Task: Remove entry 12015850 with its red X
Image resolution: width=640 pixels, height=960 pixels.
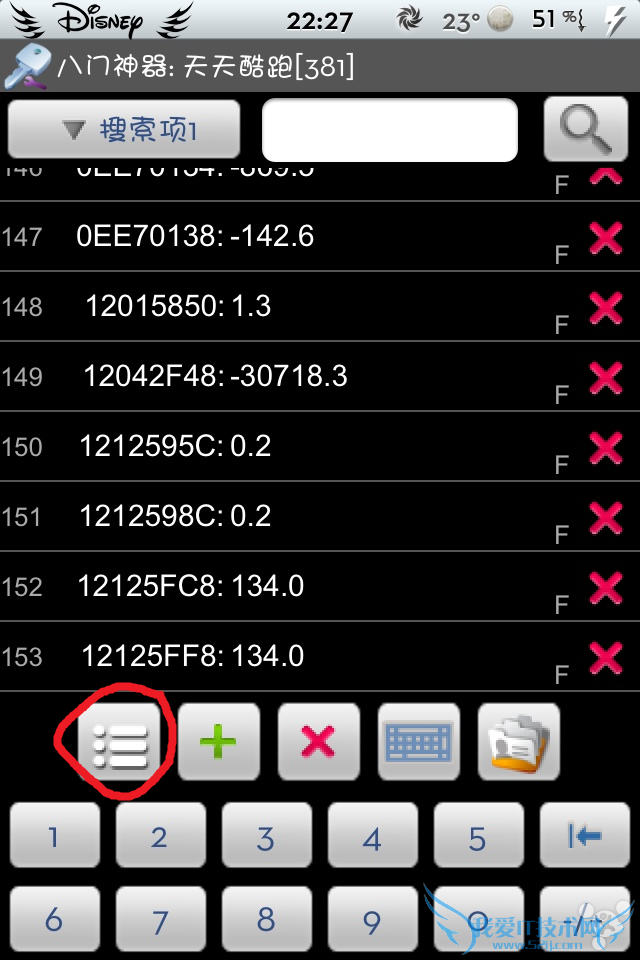Action: (605, 308)
